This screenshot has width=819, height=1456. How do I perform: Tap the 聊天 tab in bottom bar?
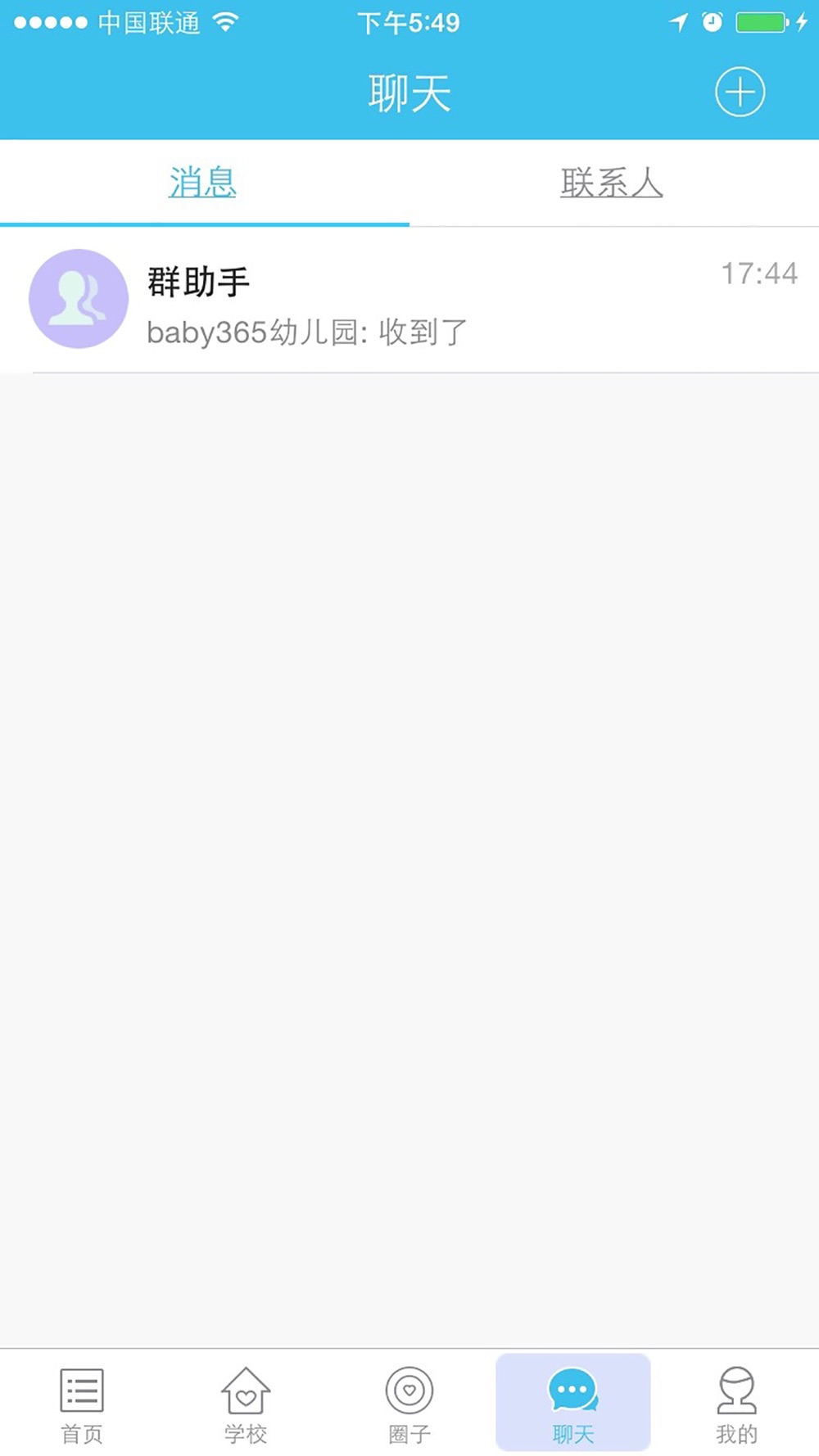pyautogui.click(x=573, y=1403)
